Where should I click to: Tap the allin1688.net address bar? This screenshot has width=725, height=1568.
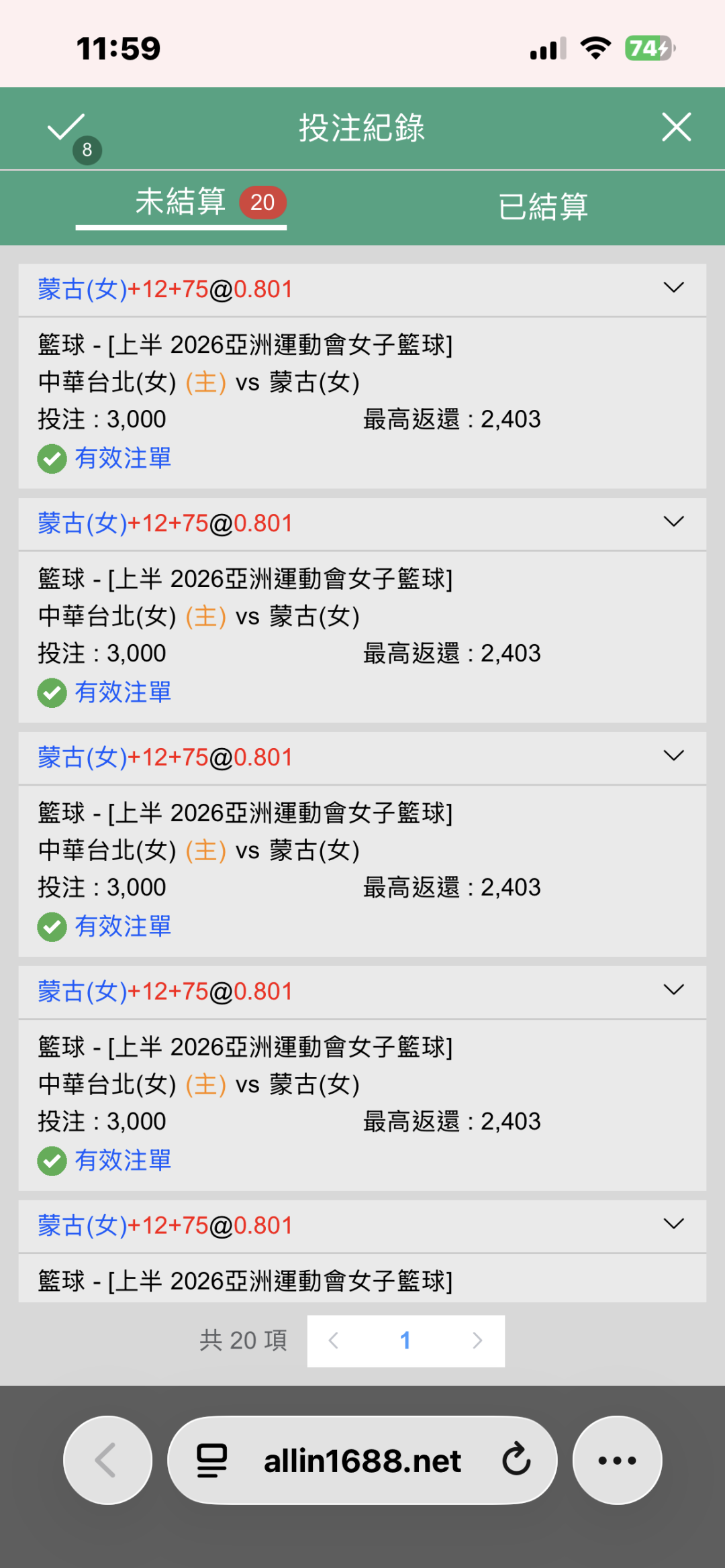(362, 1460)
